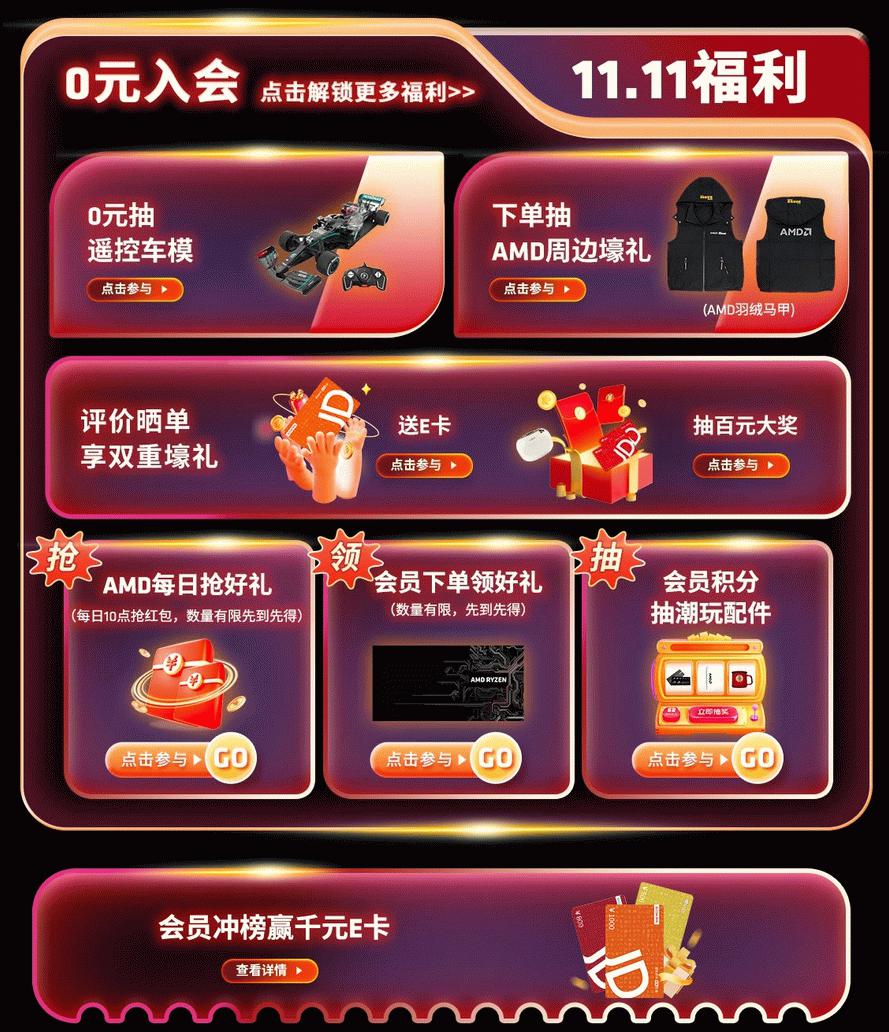Open 会员积分抽潮玩配件 via 点击参与 GO
The width and height of the screenshot is (889, 1032).
tap(706, 759)
